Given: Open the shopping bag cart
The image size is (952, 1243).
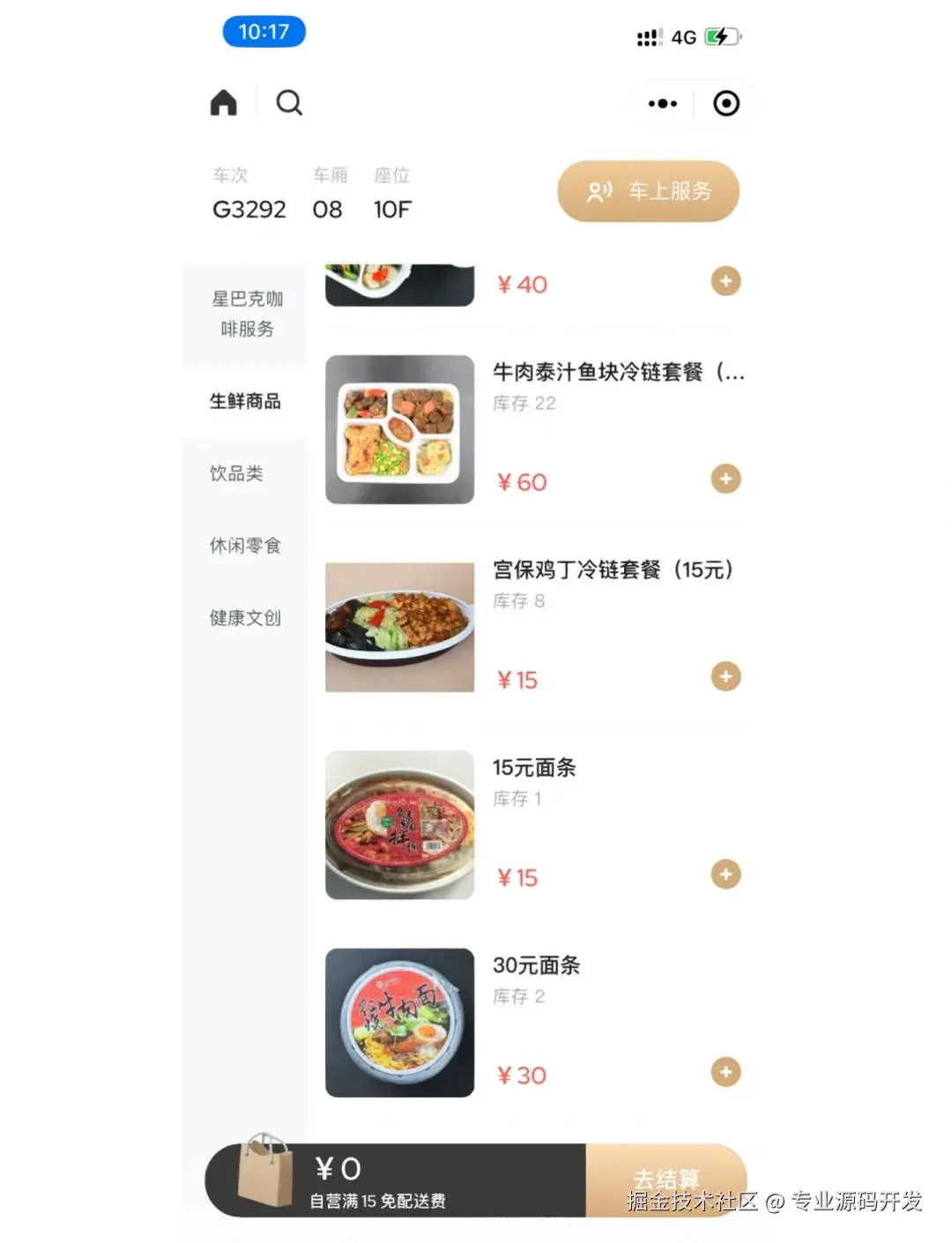Looking at the screenshot, I should pos(266,1172).
